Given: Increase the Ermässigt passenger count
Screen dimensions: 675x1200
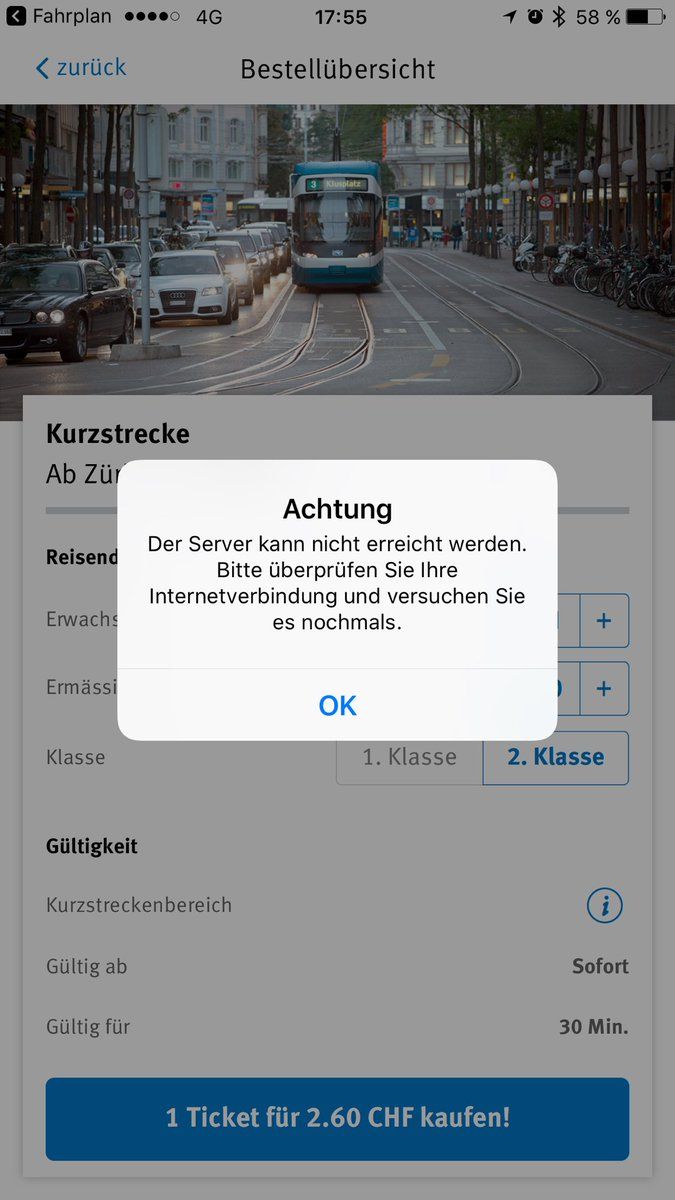Looking at the screenshot, I should click(603, 689).
